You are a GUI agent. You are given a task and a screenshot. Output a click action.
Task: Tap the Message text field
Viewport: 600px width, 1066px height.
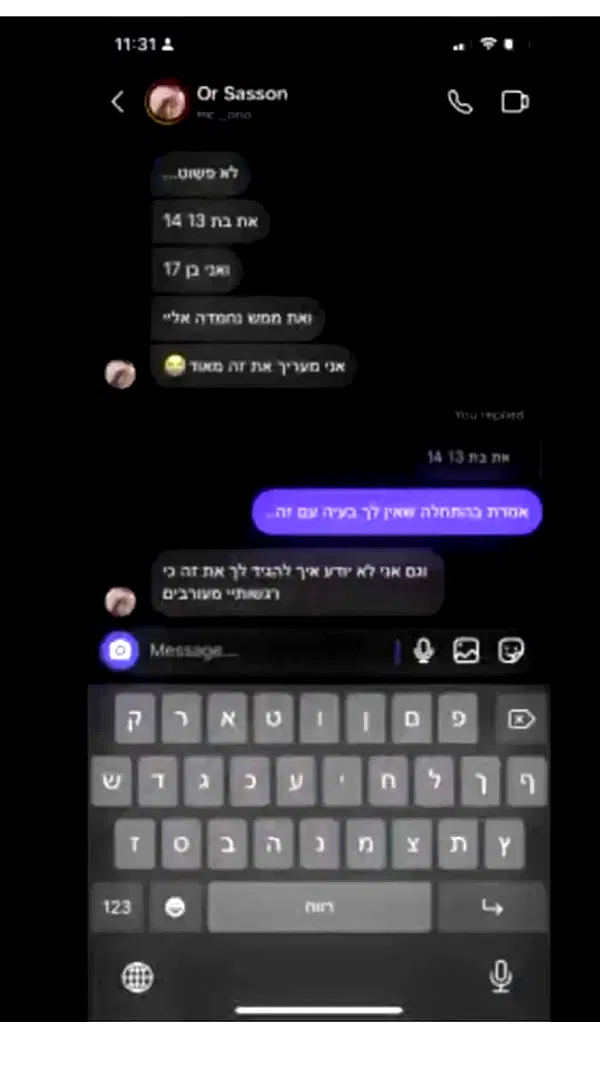(270, 651)
